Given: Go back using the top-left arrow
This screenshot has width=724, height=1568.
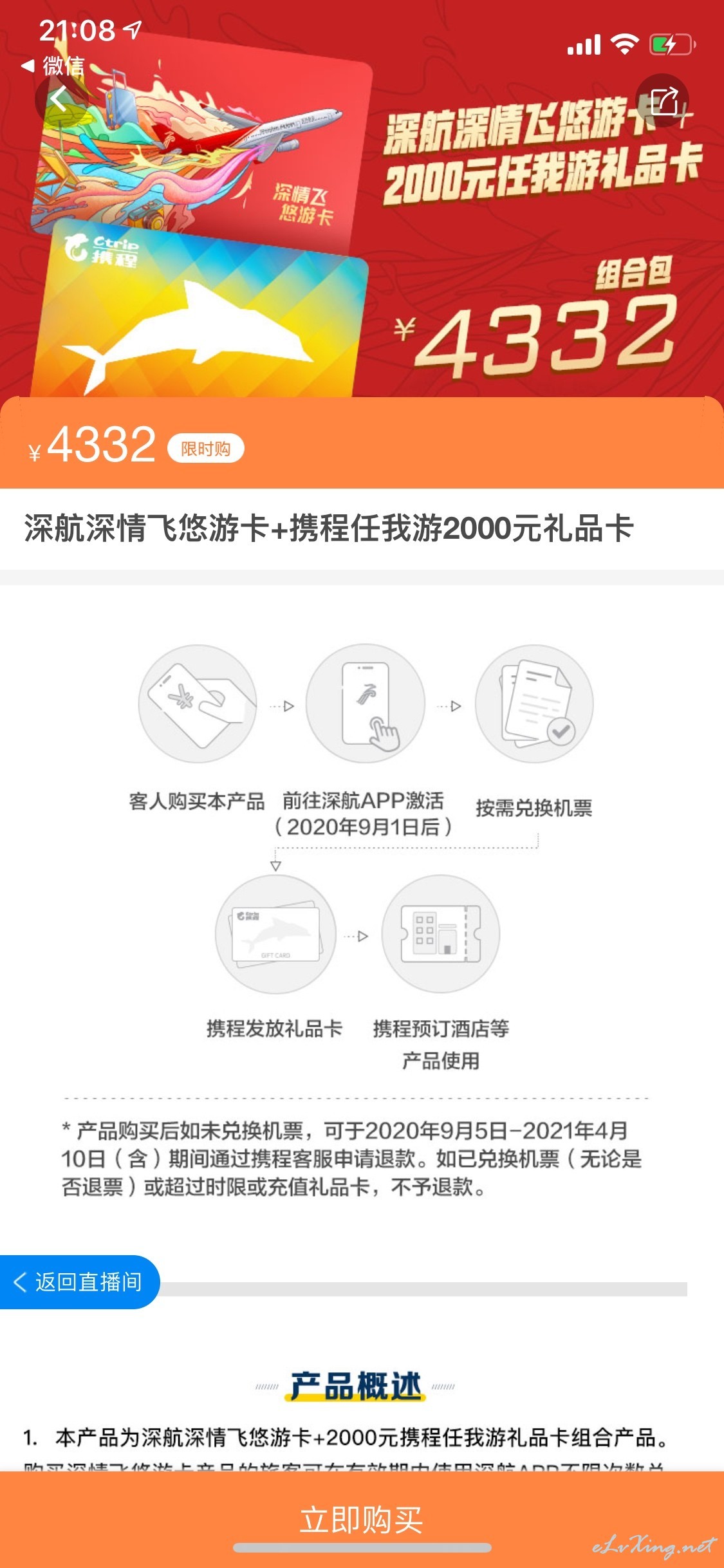Looking at the screenshot, I should (60, 100).
